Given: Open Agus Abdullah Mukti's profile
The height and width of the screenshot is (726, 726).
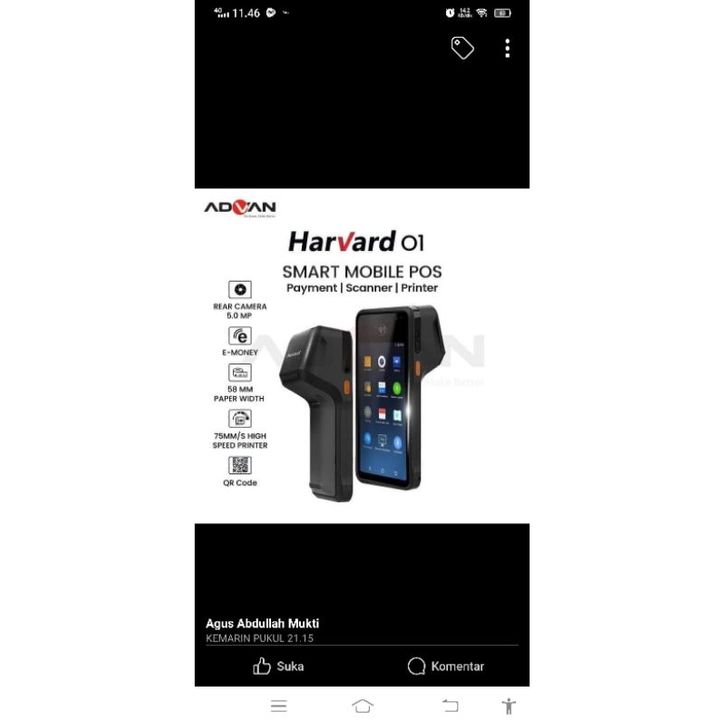Looking at the screenshot, I should coord(262,624).
